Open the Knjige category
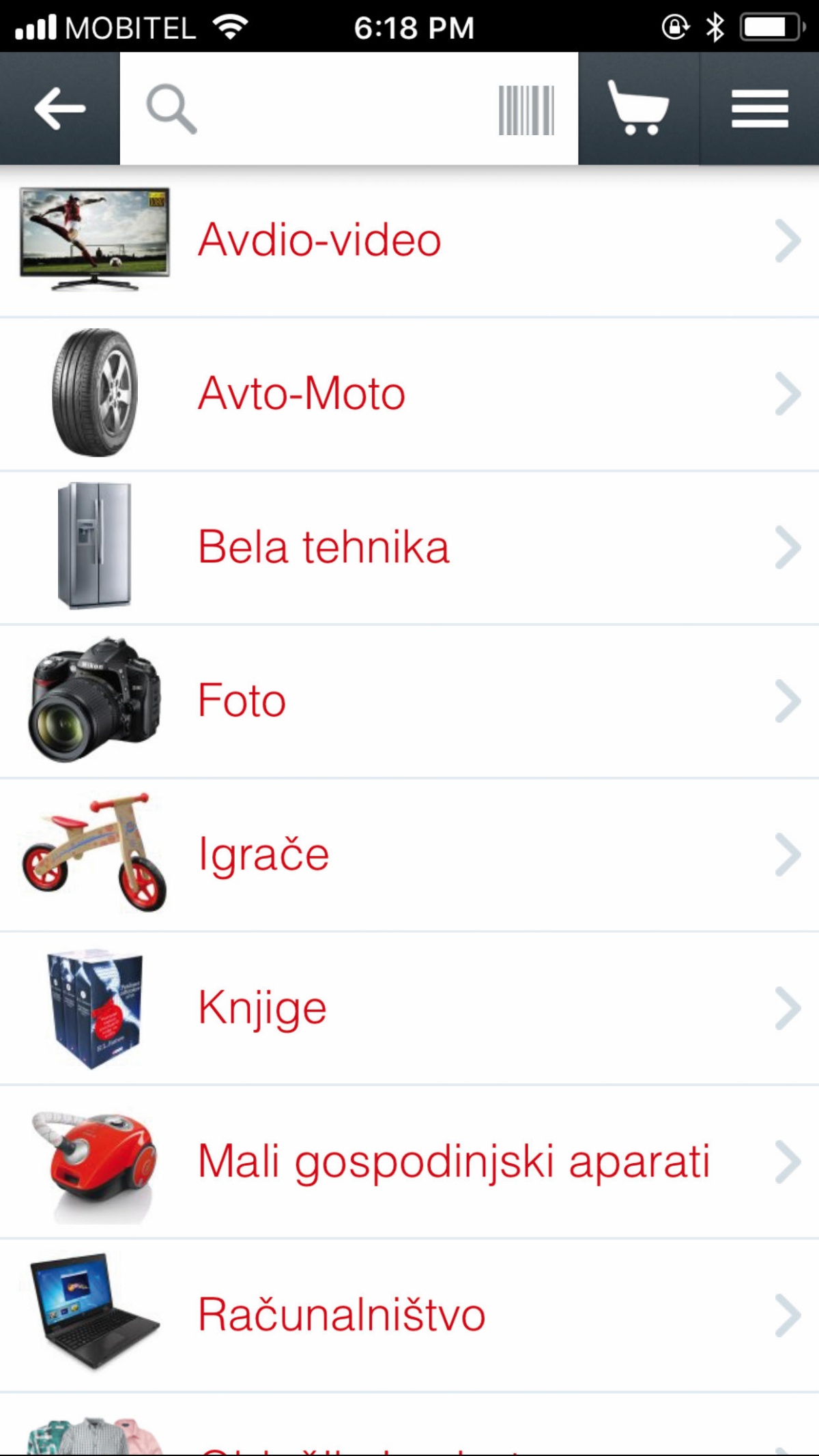The height and width of the screenshot is (1456, 819). (x=409, y=1008)
